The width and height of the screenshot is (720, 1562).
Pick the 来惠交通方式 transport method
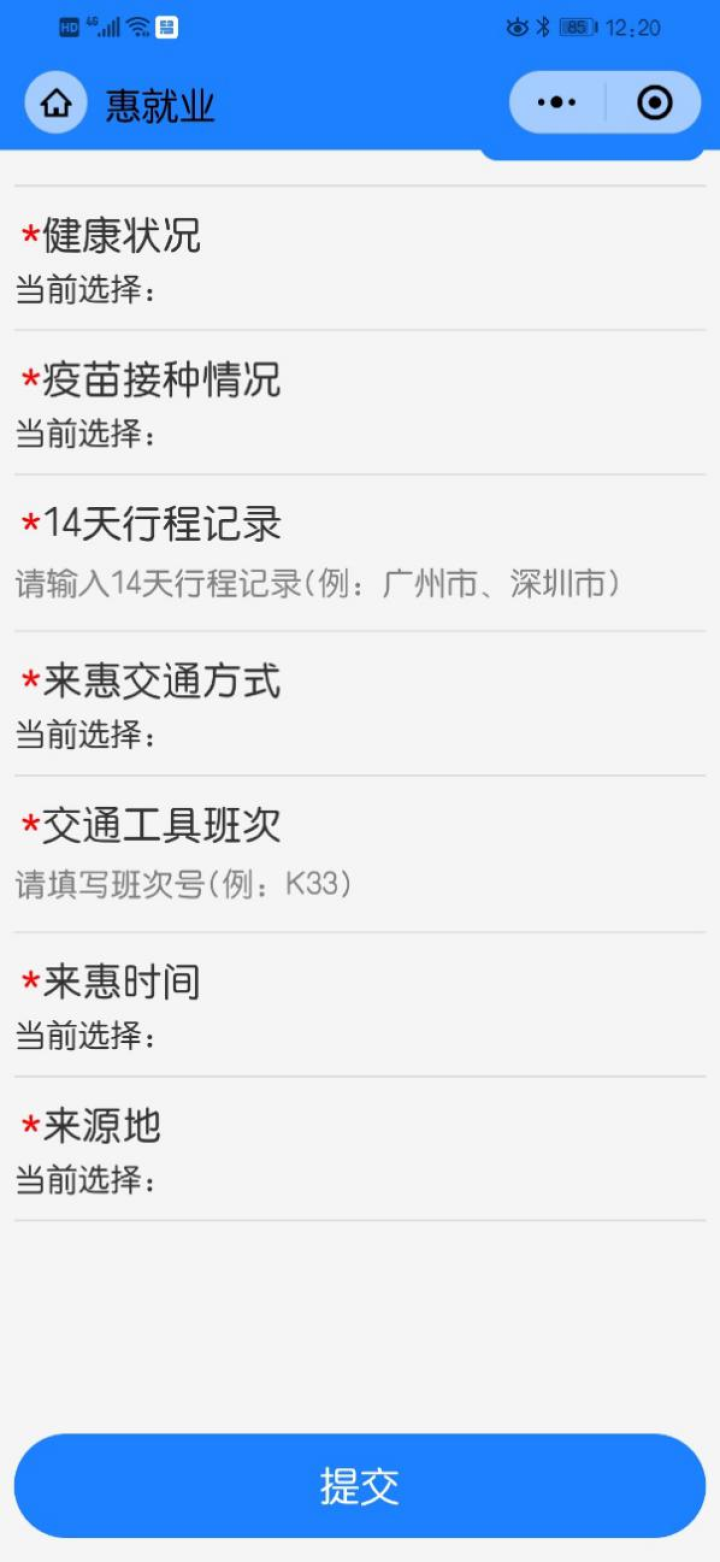pyautogui.click(x=360, y=704)
